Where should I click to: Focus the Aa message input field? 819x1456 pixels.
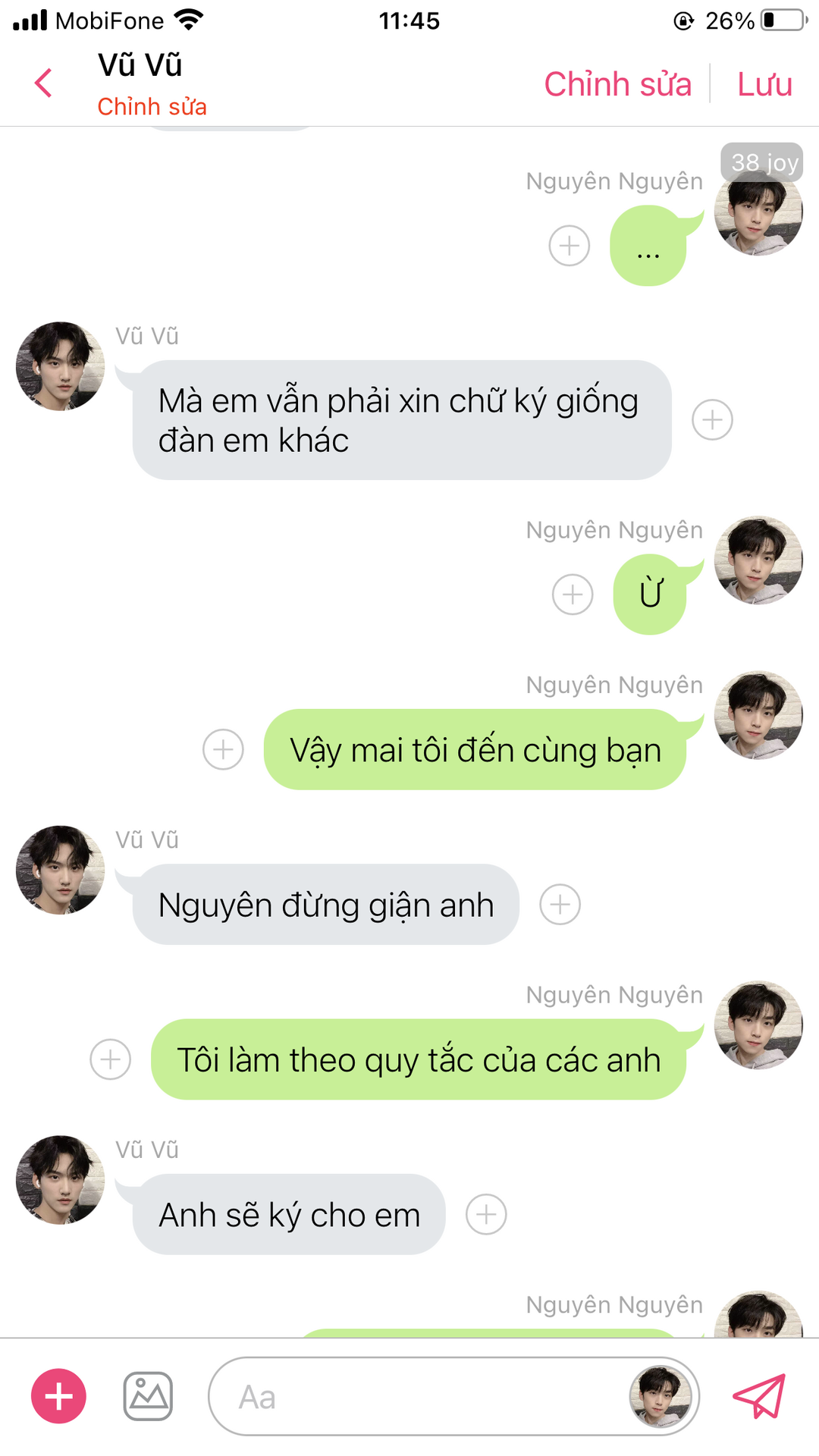417,1396
